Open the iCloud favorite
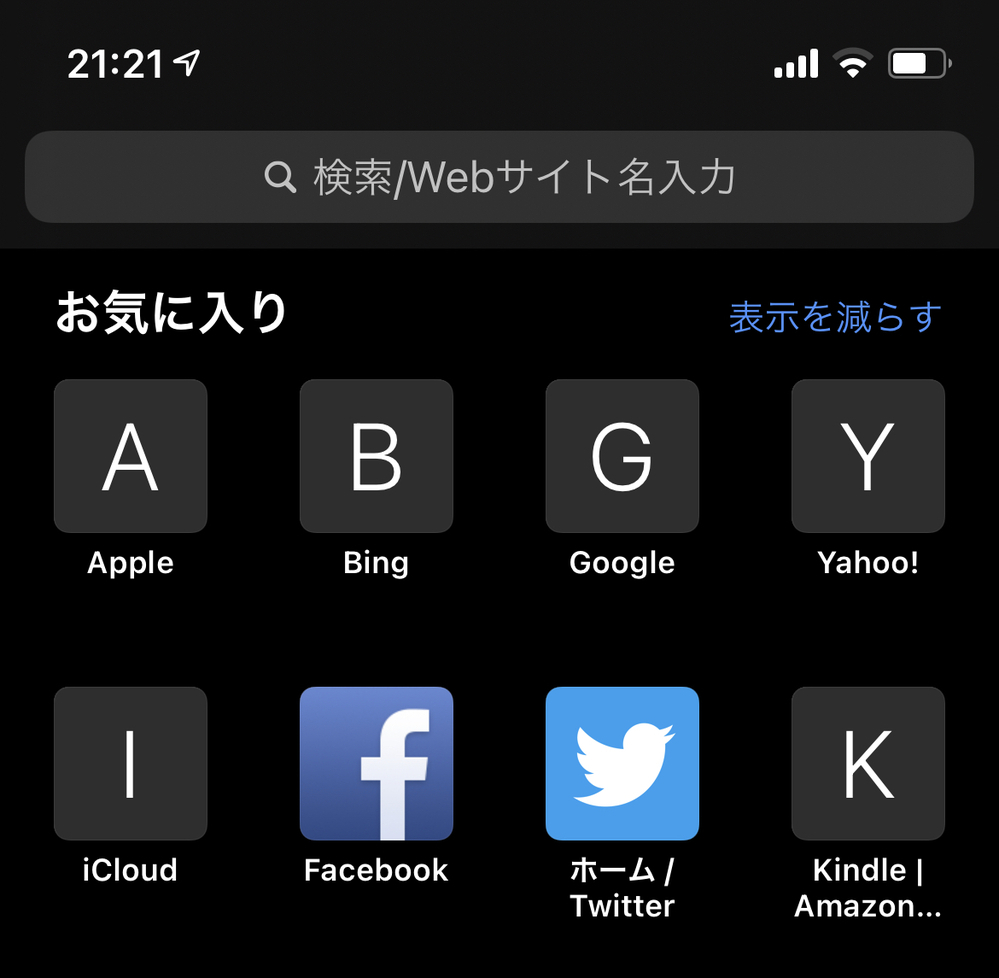999x978 pixels. (x=130, y=764)
